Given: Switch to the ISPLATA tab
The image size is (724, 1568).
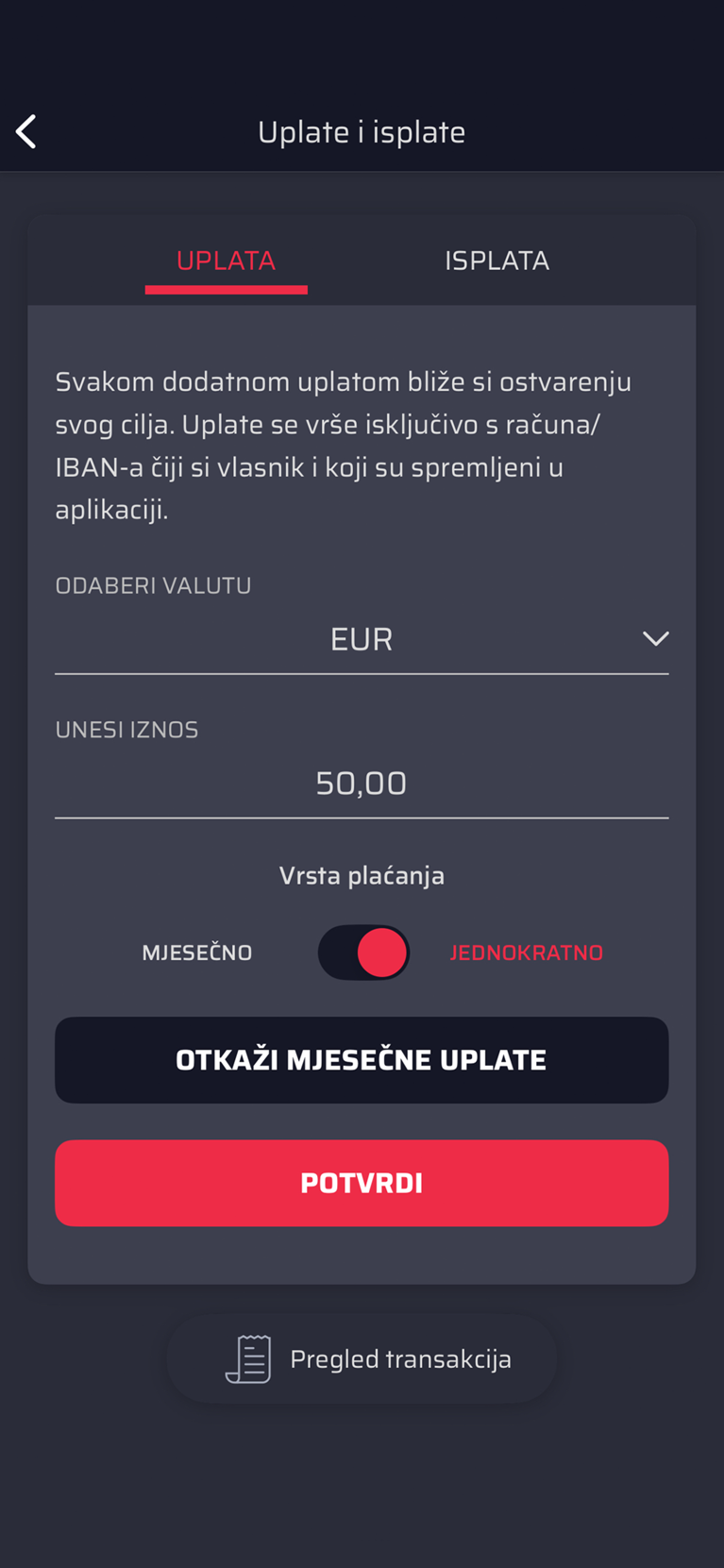Looking at the screenshot, I should tap(497, 261).
